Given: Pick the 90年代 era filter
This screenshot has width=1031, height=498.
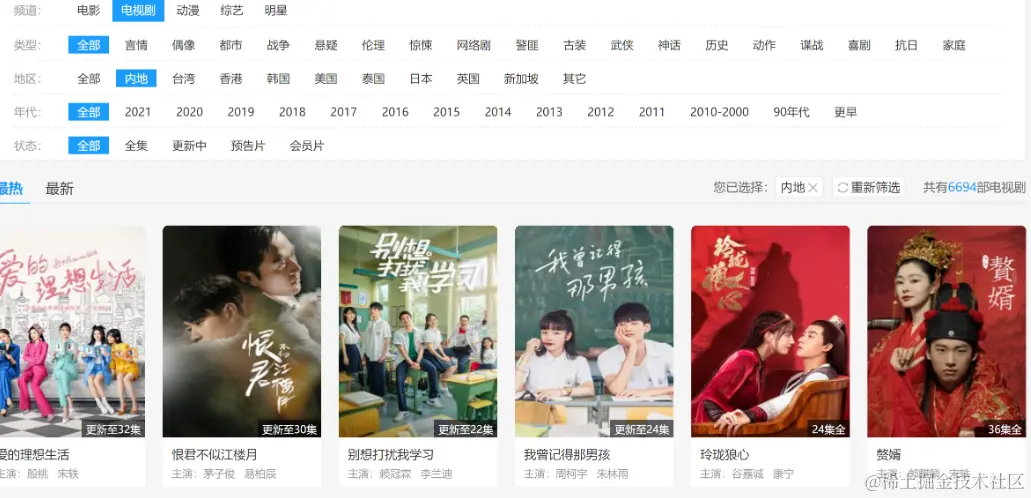Looking at the screenshot, I should tap(791, 112).
